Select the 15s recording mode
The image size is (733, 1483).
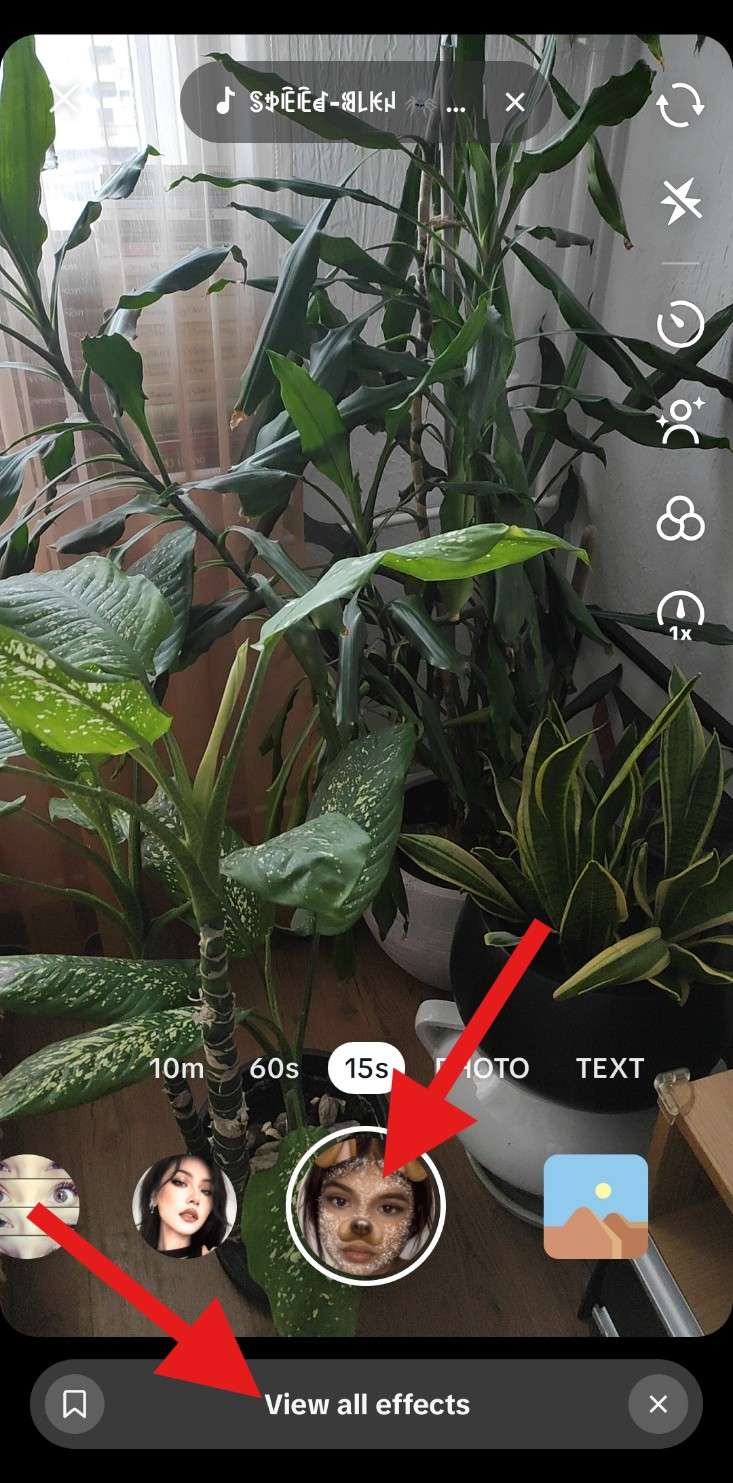(366, 1068)
